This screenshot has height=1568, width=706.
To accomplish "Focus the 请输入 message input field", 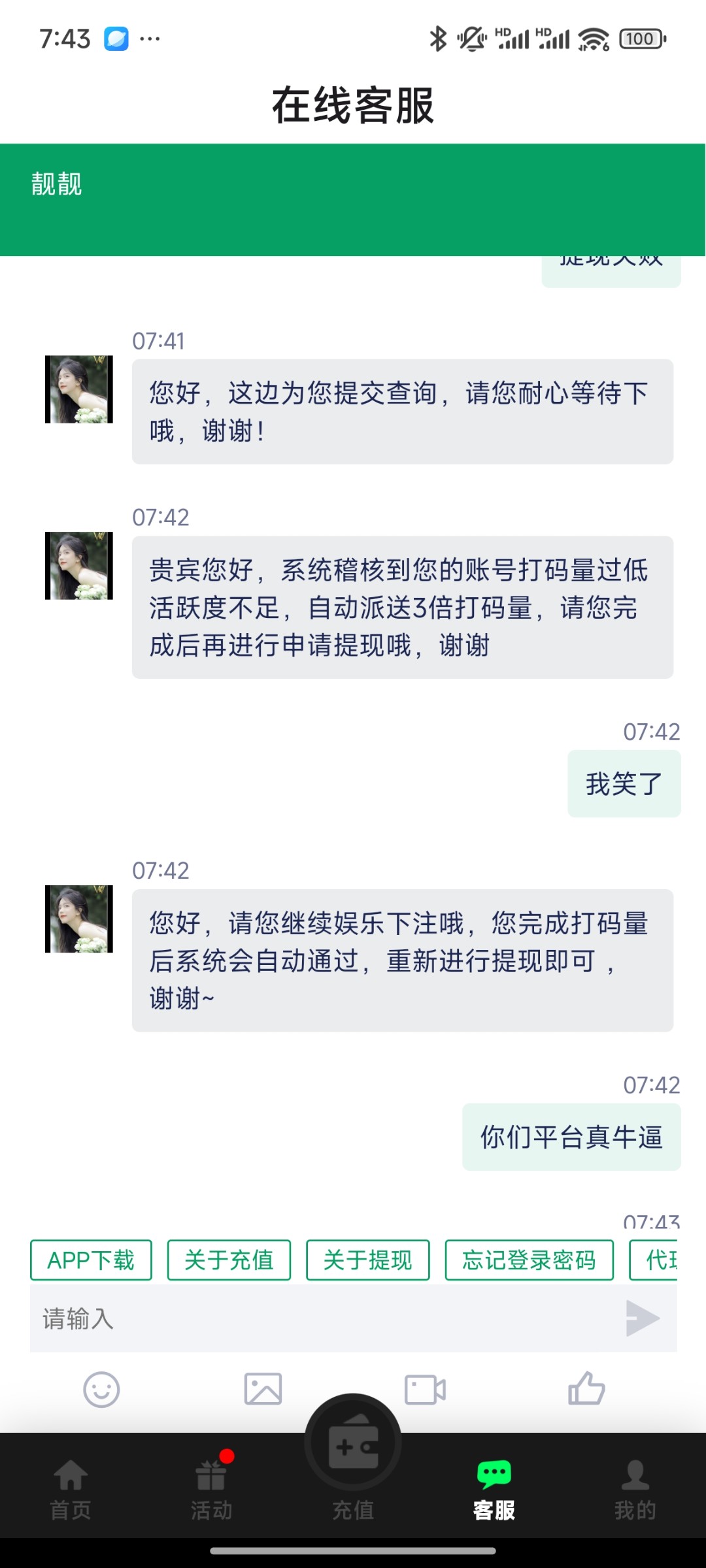I will pos(320,1318).
